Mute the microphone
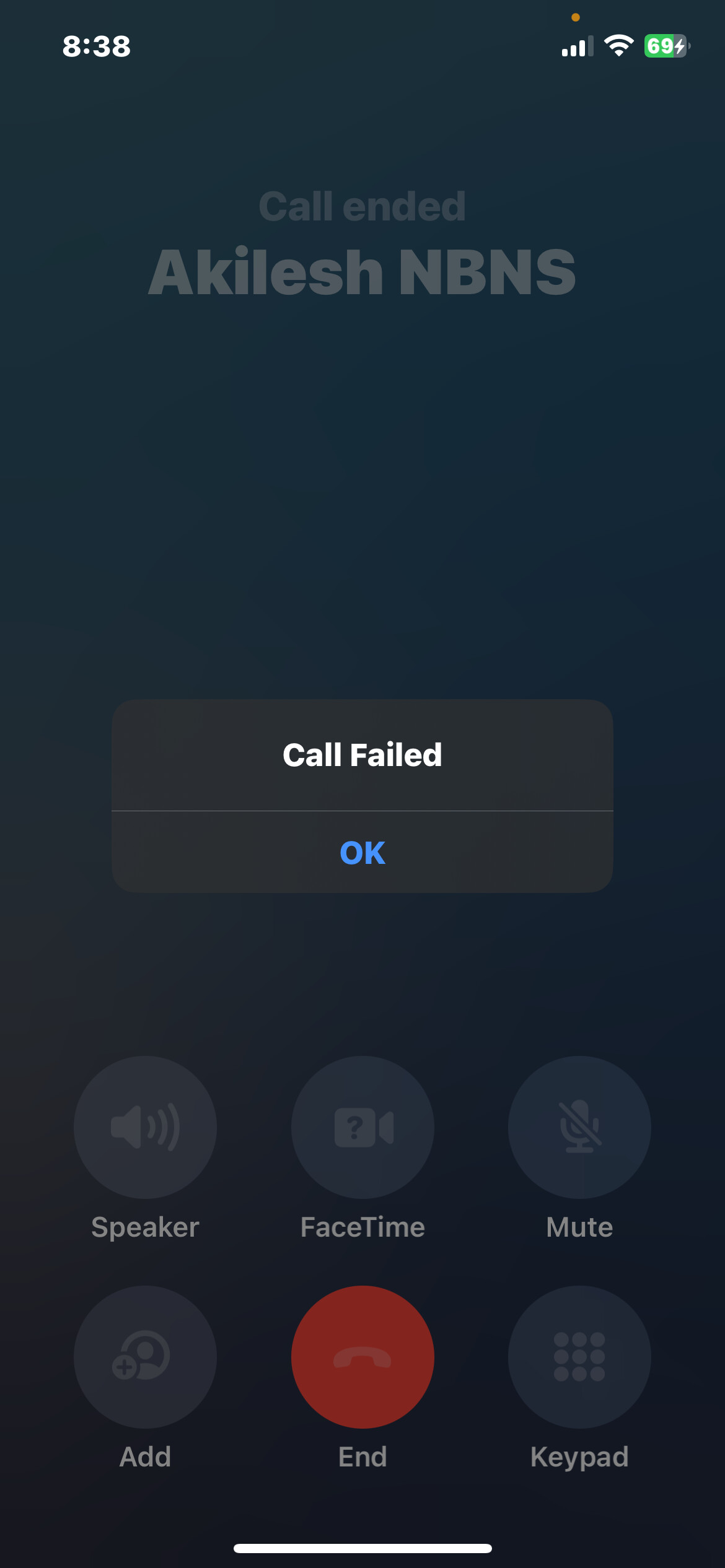 (x=579, y=1127)
